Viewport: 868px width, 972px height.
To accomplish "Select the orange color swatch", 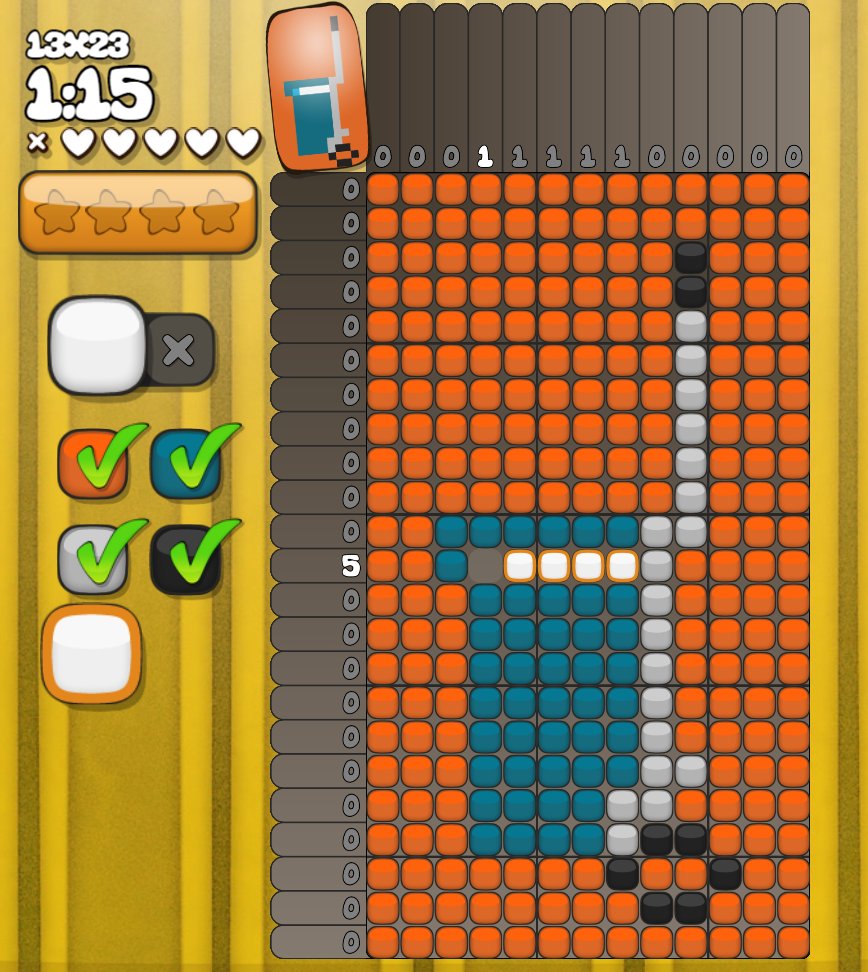I will click(92, 465).
